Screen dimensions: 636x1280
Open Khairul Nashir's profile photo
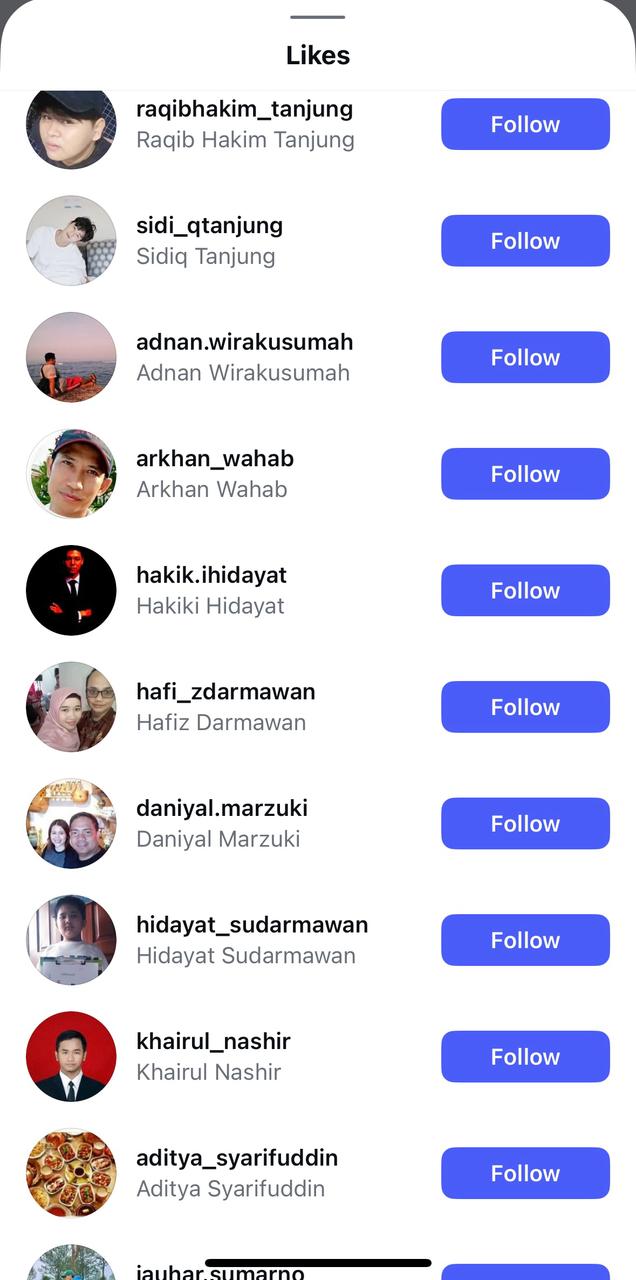click(71, 1057)
